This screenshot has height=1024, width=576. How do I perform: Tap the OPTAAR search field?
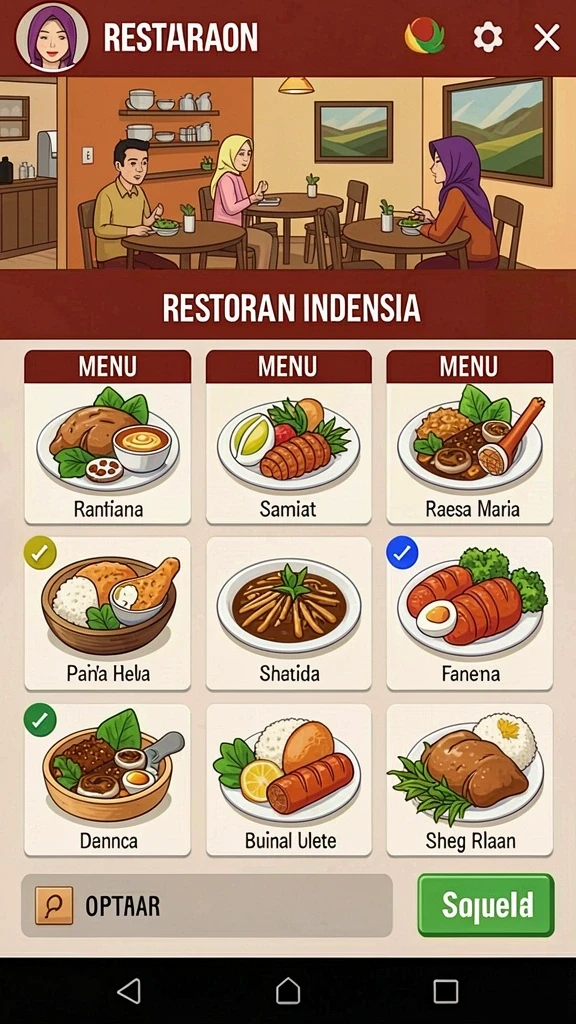(x=207, y=906)
